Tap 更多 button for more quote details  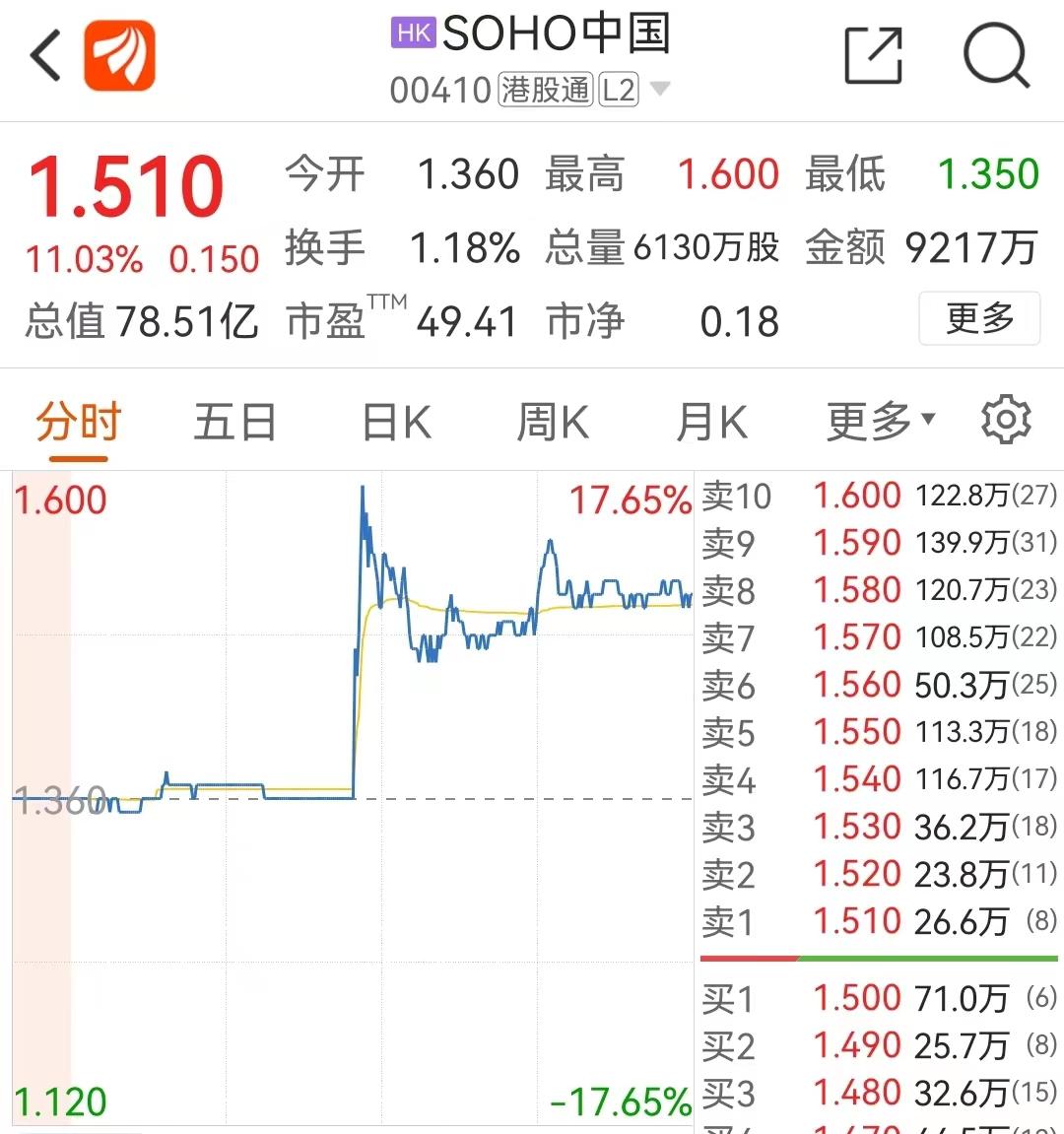tap(978, 318)
